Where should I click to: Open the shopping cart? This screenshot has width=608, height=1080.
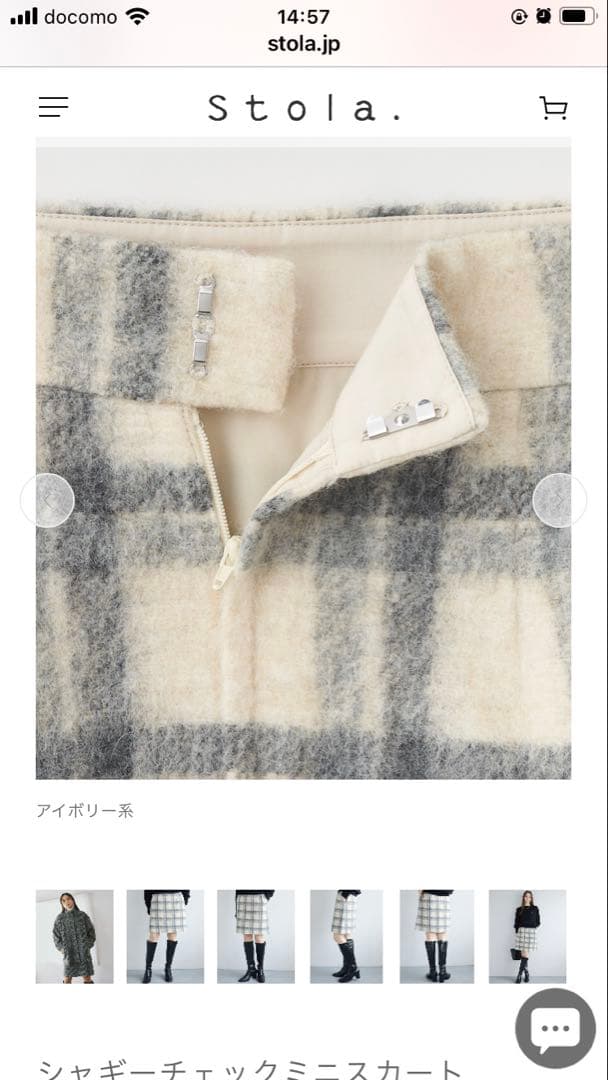pos(553,108)
